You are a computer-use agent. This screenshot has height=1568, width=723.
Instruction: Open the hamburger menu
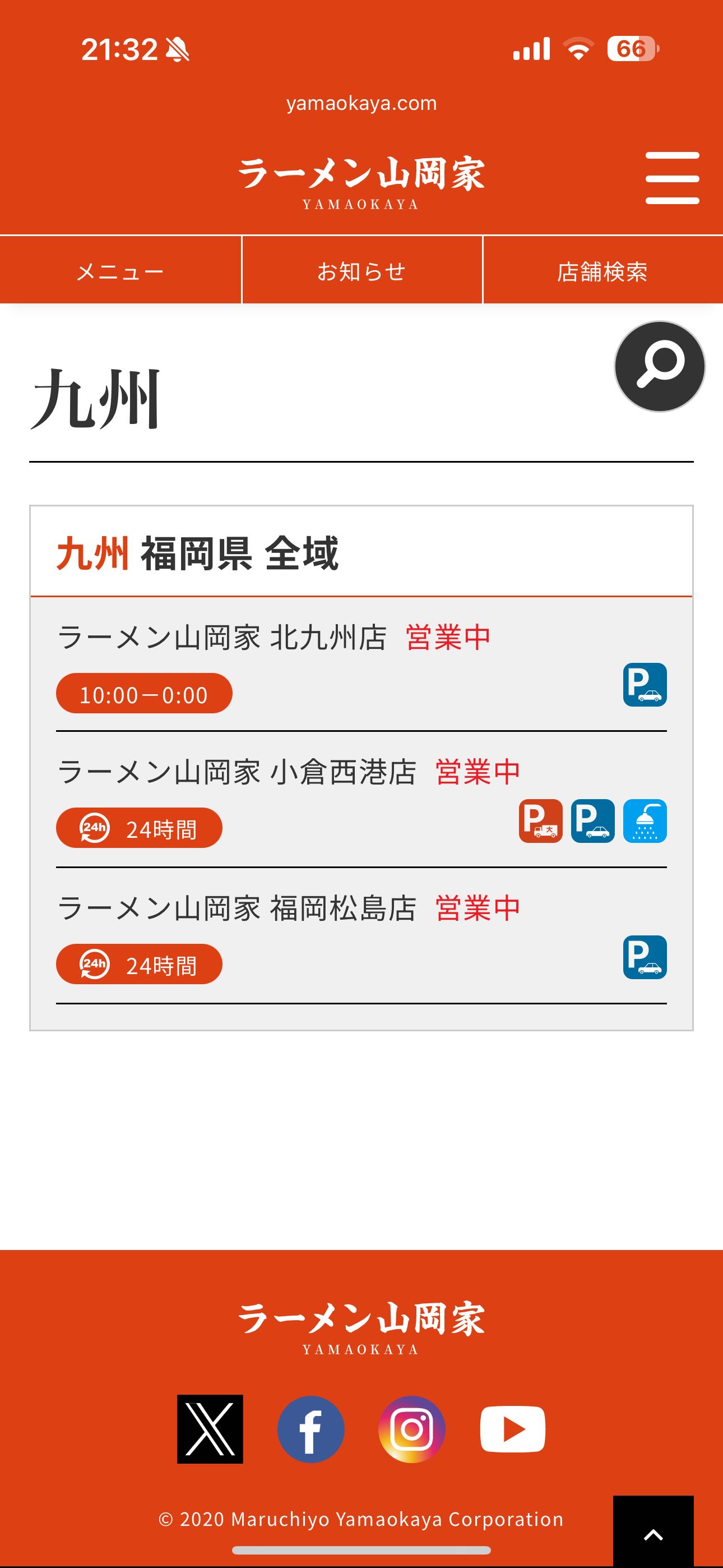(672, 178)
